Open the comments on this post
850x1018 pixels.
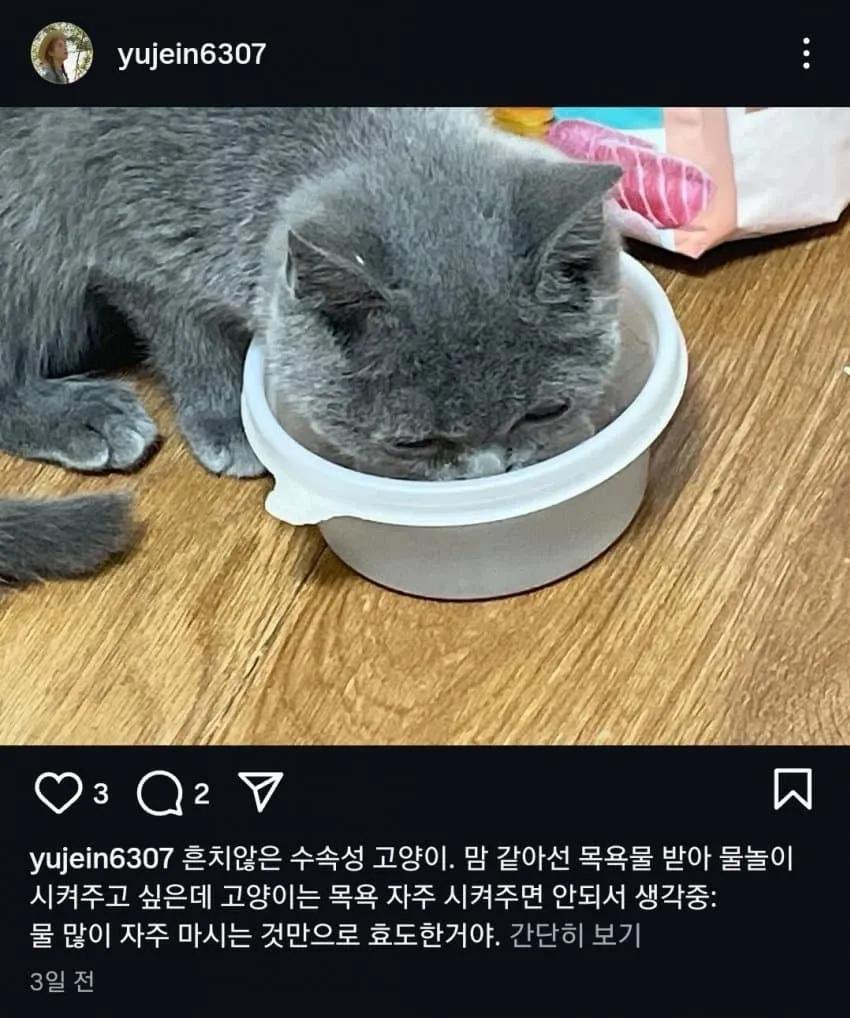159,793
